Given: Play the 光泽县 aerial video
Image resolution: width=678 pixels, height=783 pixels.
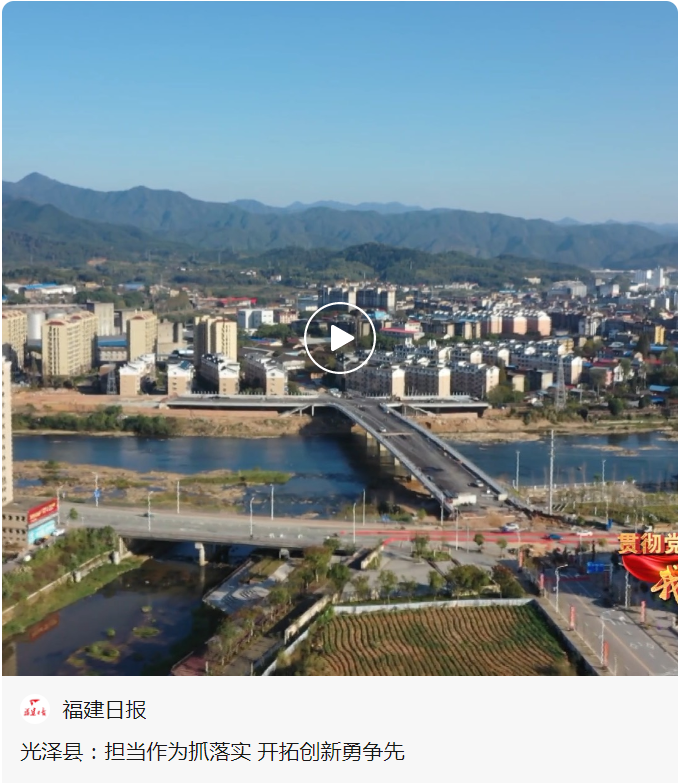Looking at the screenshot, I should pyautogui.click(x=340, y=338).
